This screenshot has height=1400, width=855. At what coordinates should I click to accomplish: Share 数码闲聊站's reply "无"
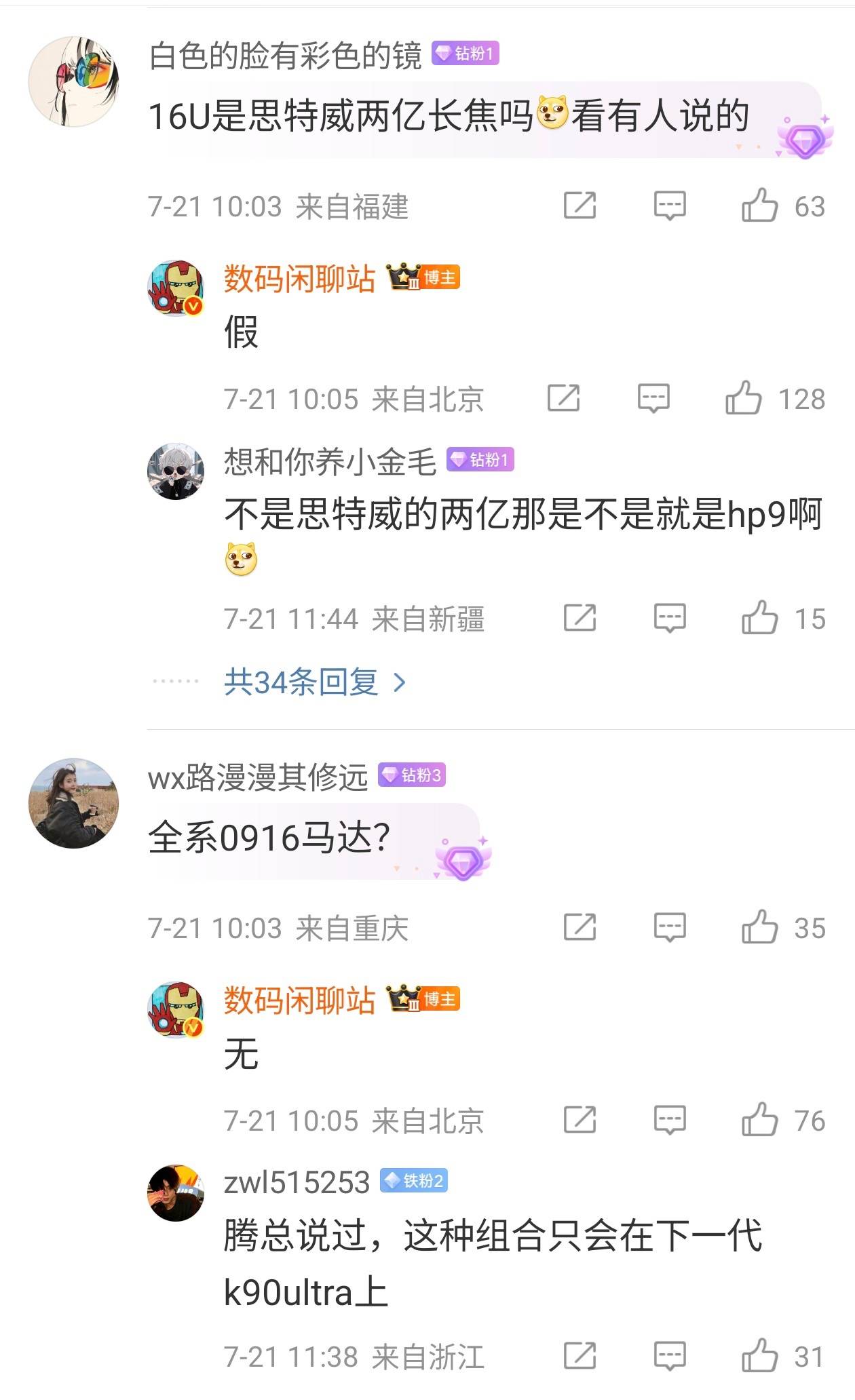(579, 1120)
